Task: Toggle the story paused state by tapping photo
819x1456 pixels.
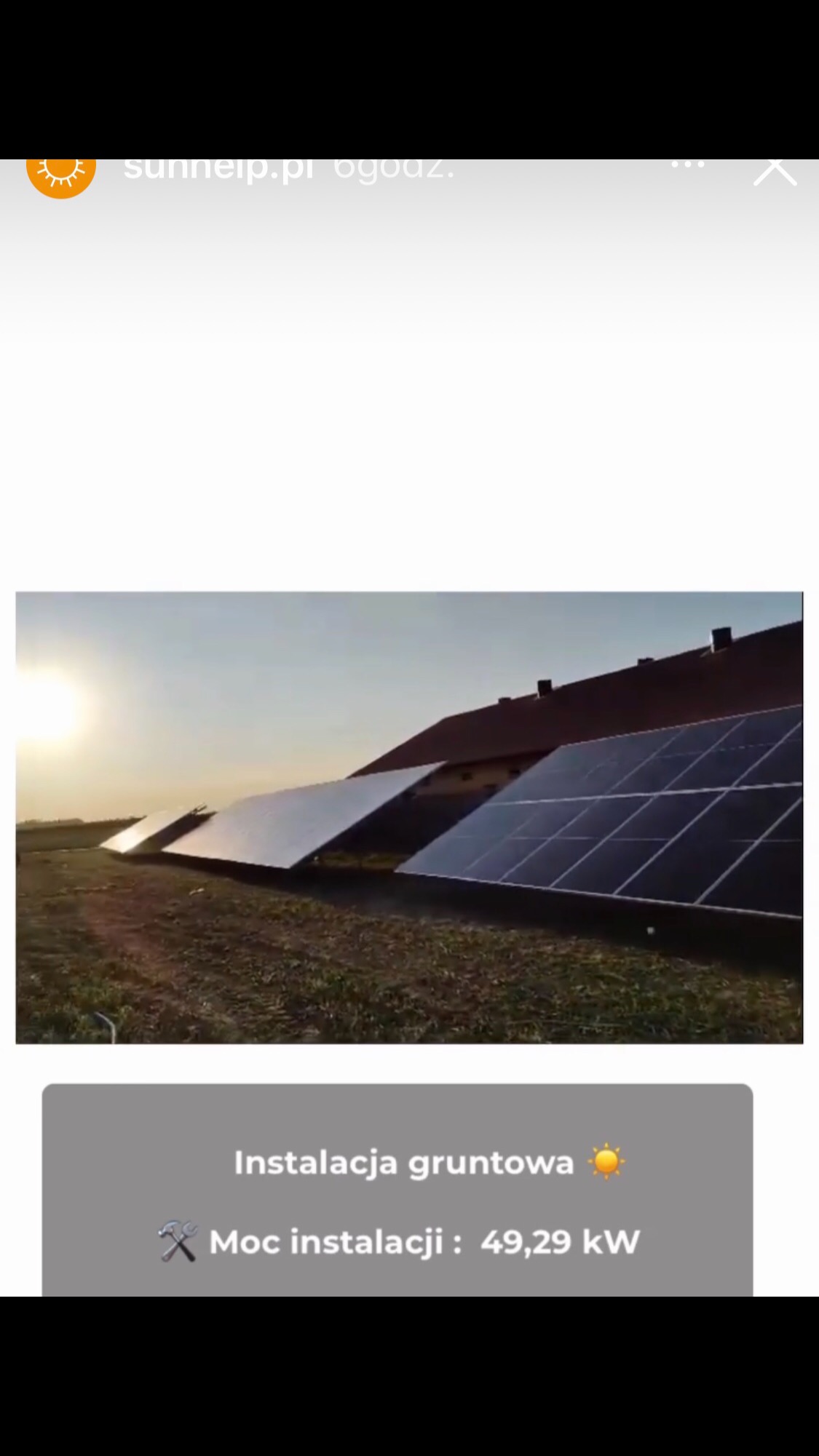Action: (x=409, y=822)
